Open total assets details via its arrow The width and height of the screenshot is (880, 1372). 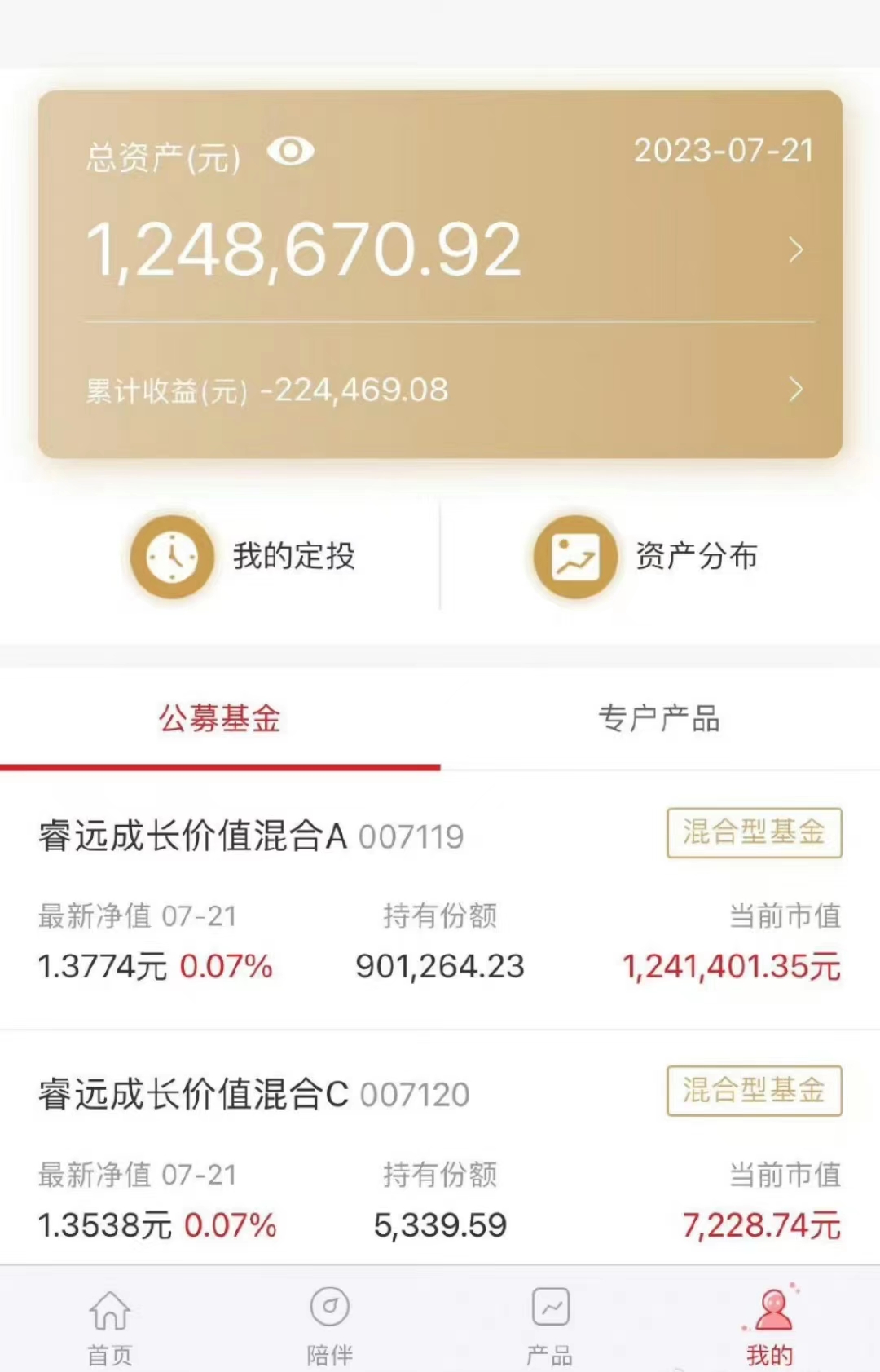tap(795, 250)
